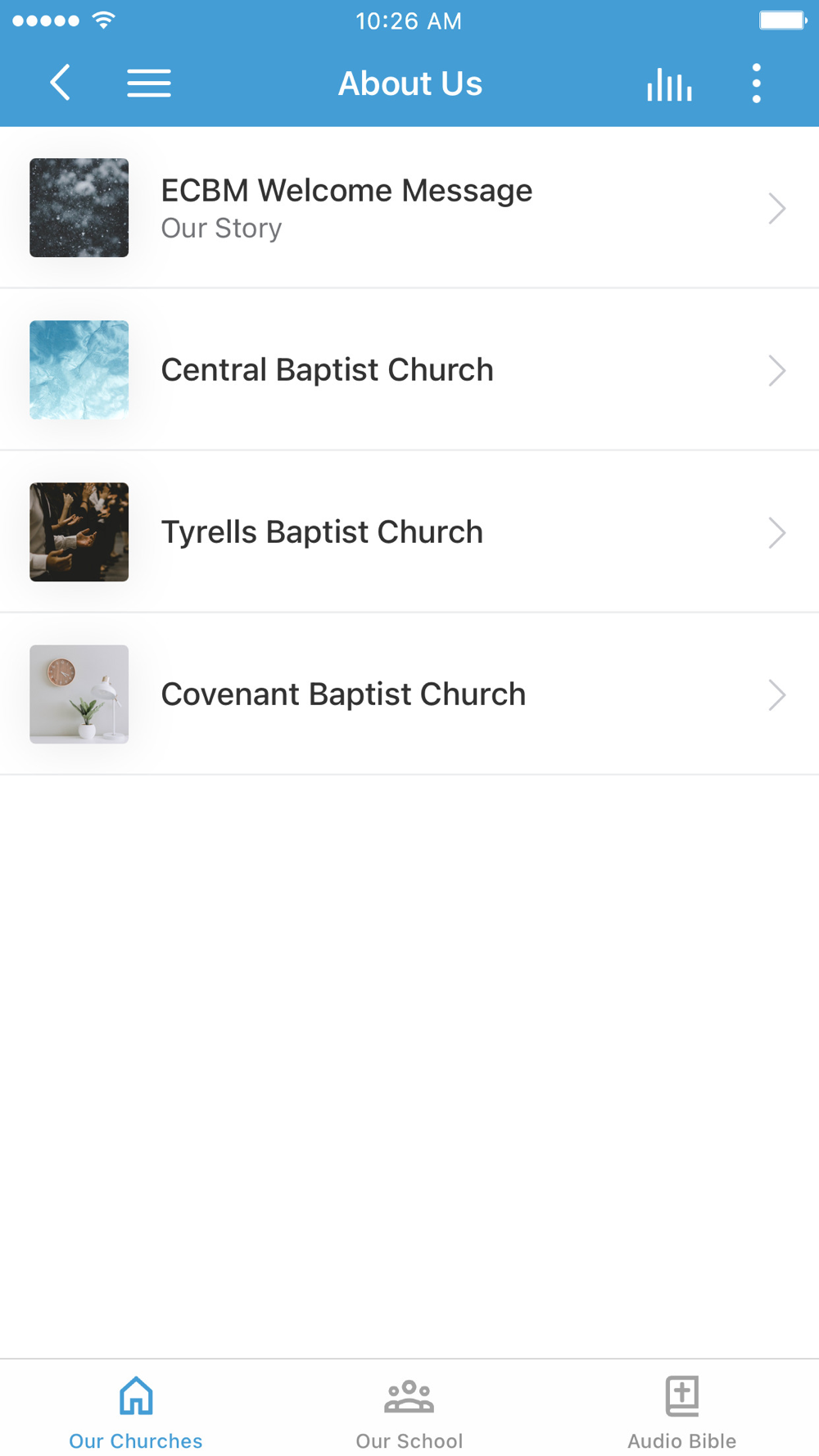
Task: Open ECBM Welcome Message
Action: 409,208
